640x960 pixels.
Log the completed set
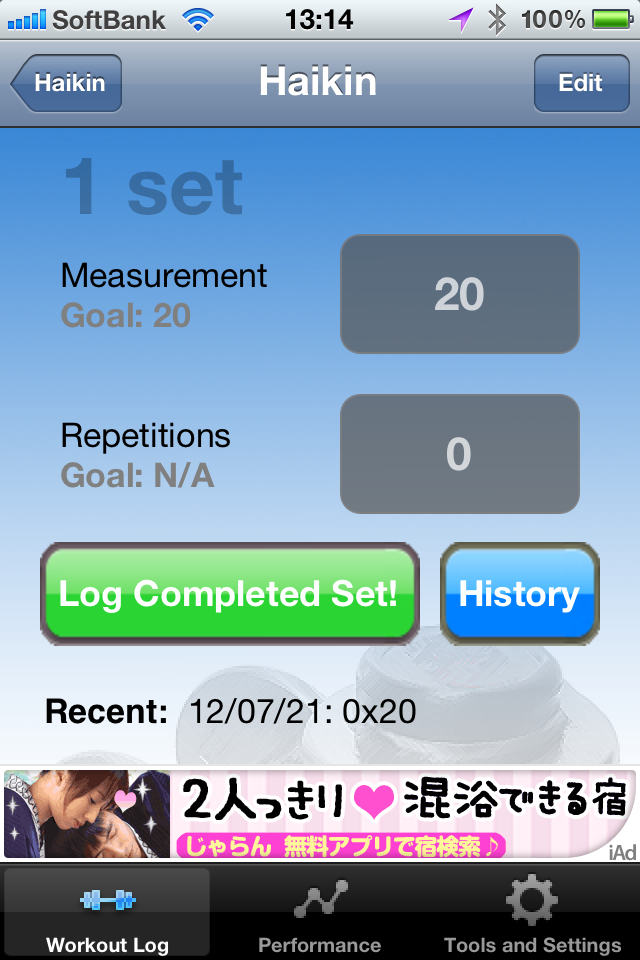pyautogui.click(x=229, y=594)
